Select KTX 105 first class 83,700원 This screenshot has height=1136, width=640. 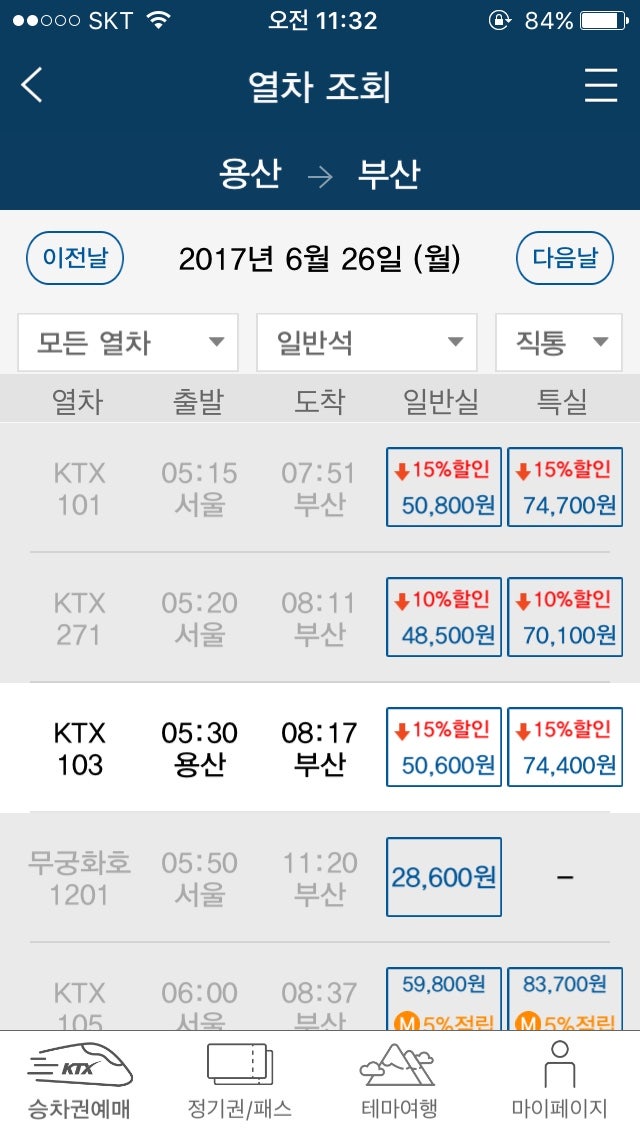point(565,998)
